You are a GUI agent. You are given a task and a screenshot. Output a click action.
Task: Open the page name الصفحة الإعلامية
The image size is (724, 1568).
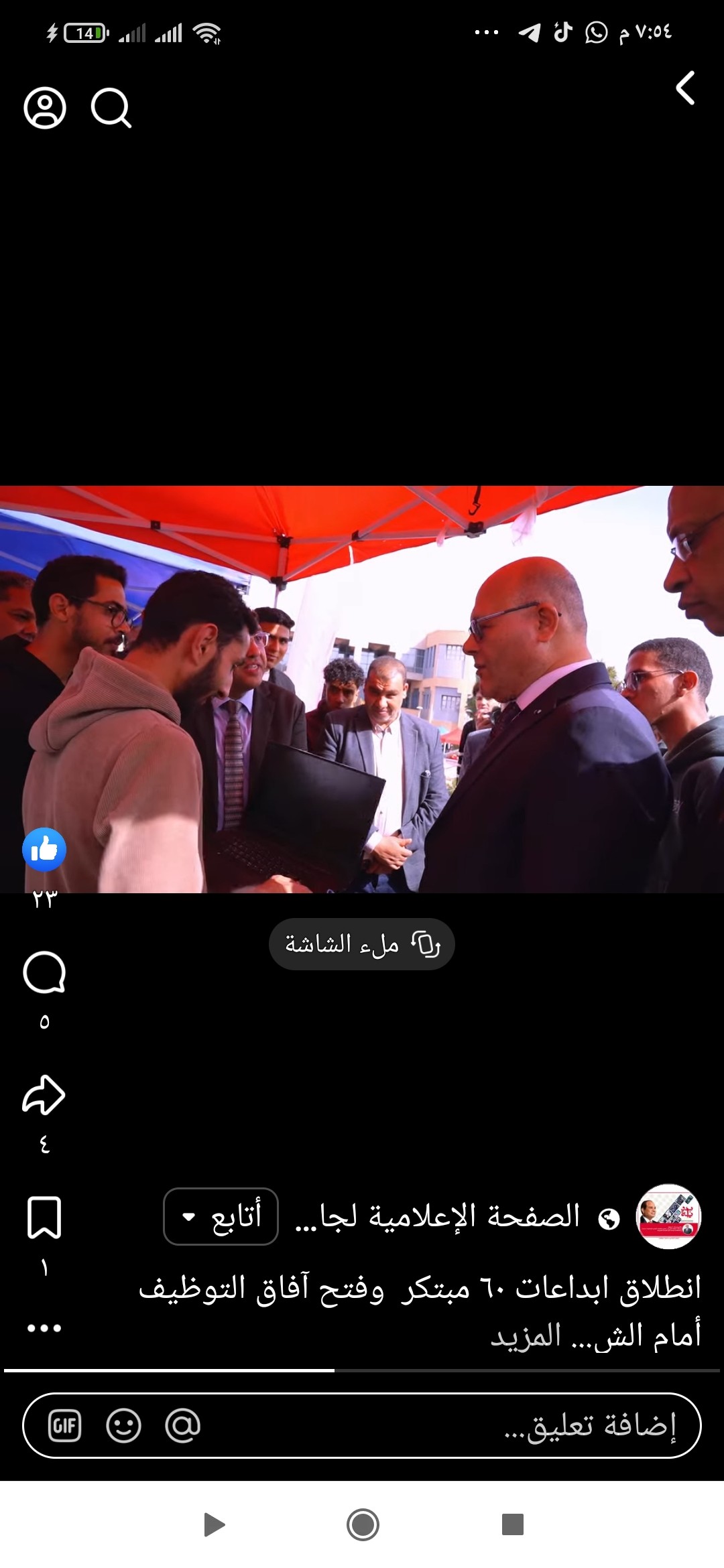click(x=439, y=1216)
